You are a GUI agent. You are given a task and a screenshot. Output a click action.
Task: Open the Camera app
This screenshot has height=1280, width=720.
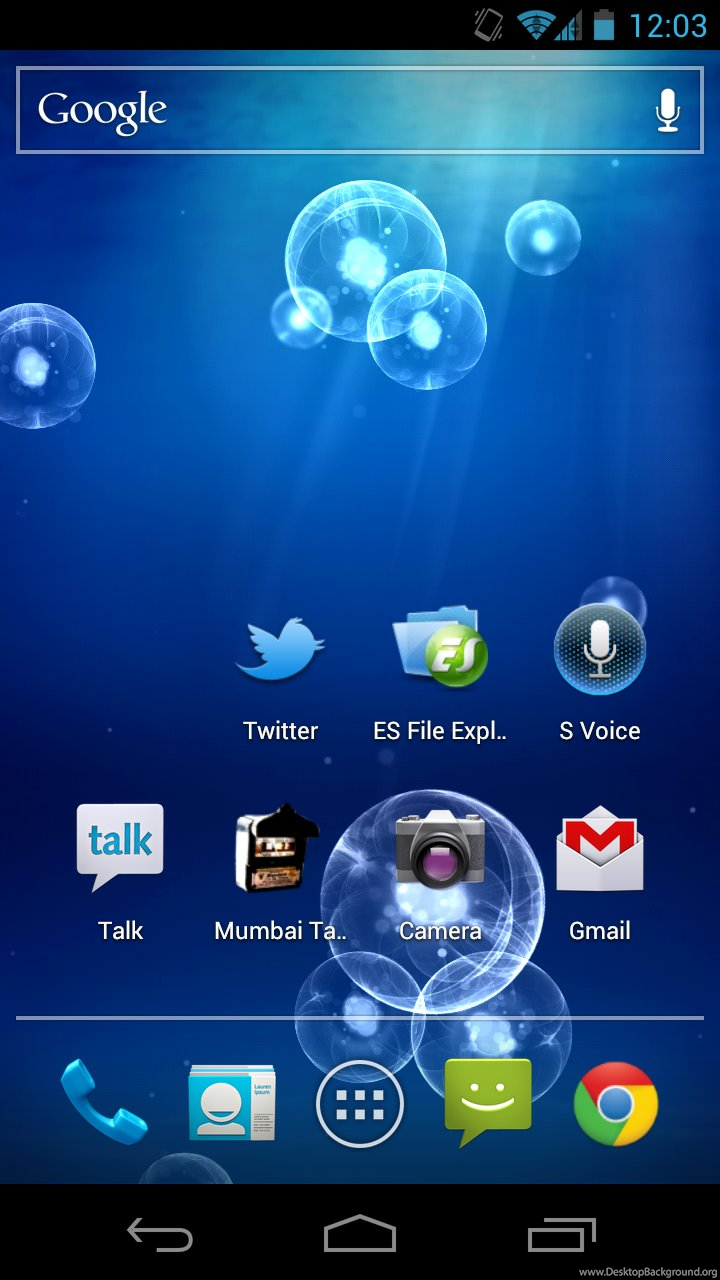pyautogui.click(x=440, y=848)
